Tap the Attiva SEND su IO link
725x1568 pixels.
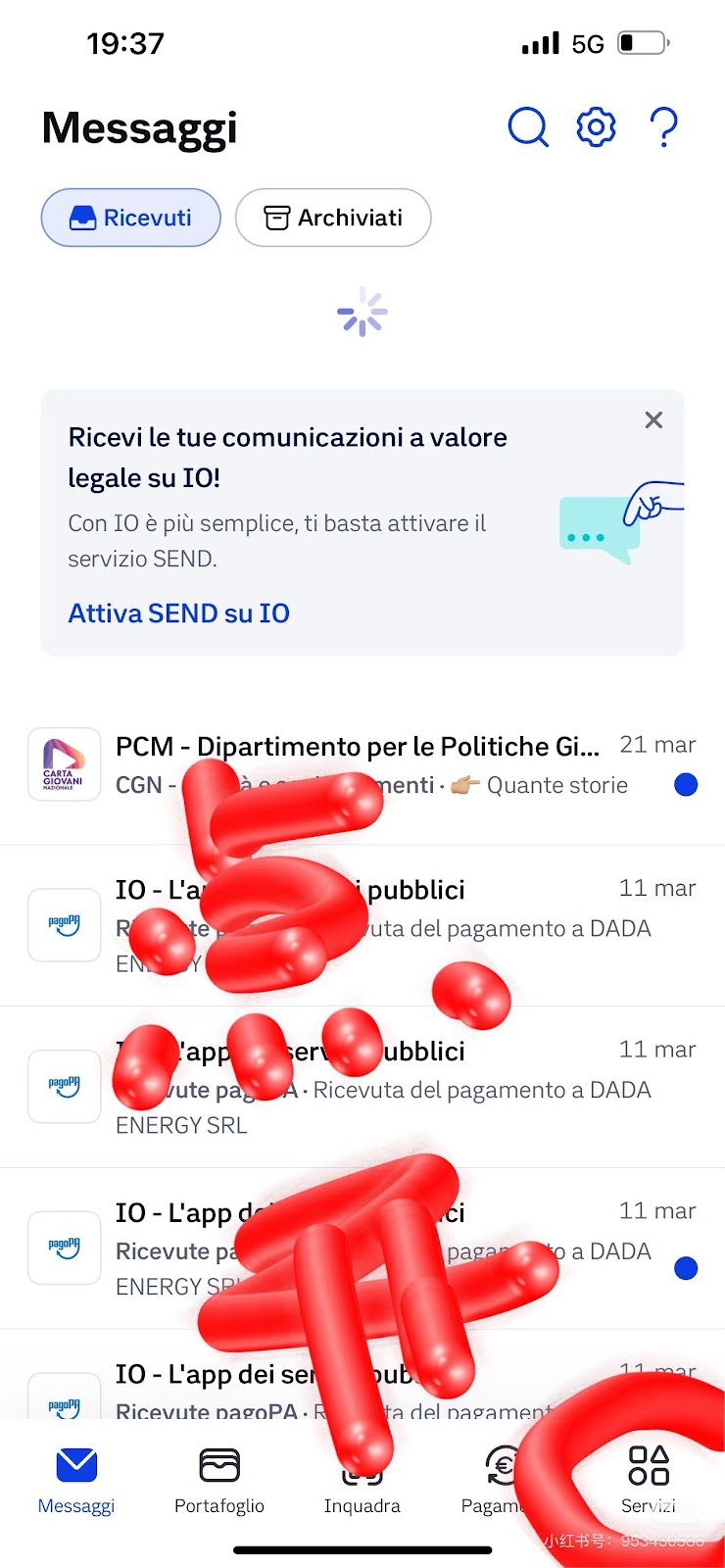[x=179, y=613]
